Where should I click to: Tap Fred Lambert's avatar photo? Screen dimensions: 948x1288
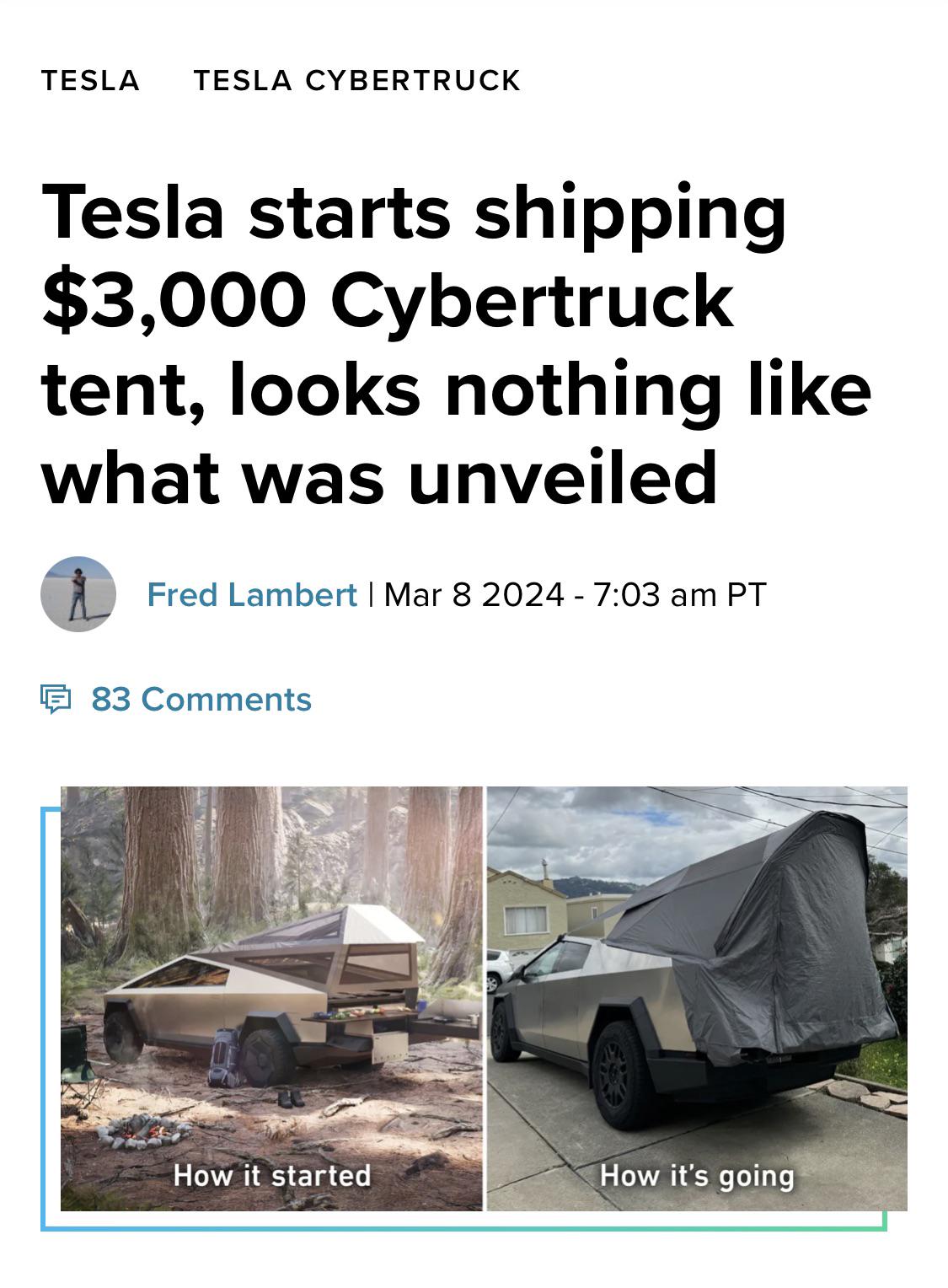(x=78, y=594)
